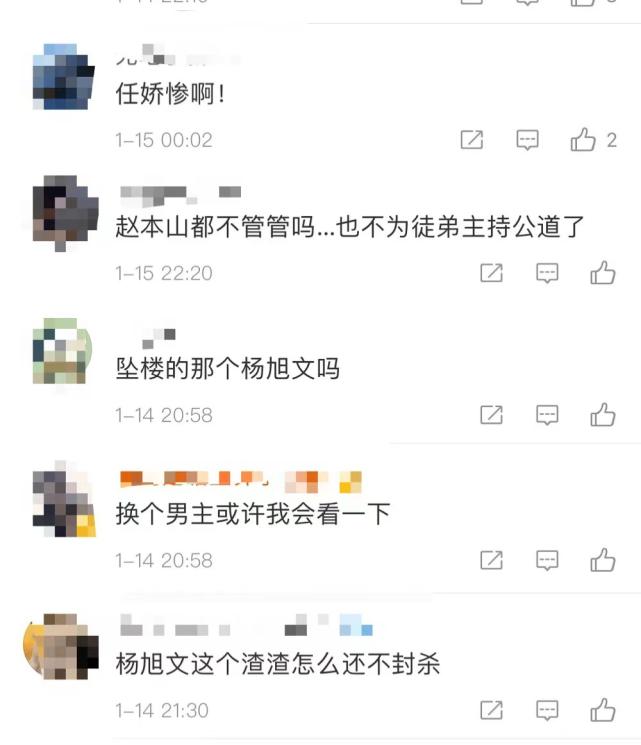Repost the 赵本山都不管管吗 comment
641x745 pixels.
click(x=491, y=273)
